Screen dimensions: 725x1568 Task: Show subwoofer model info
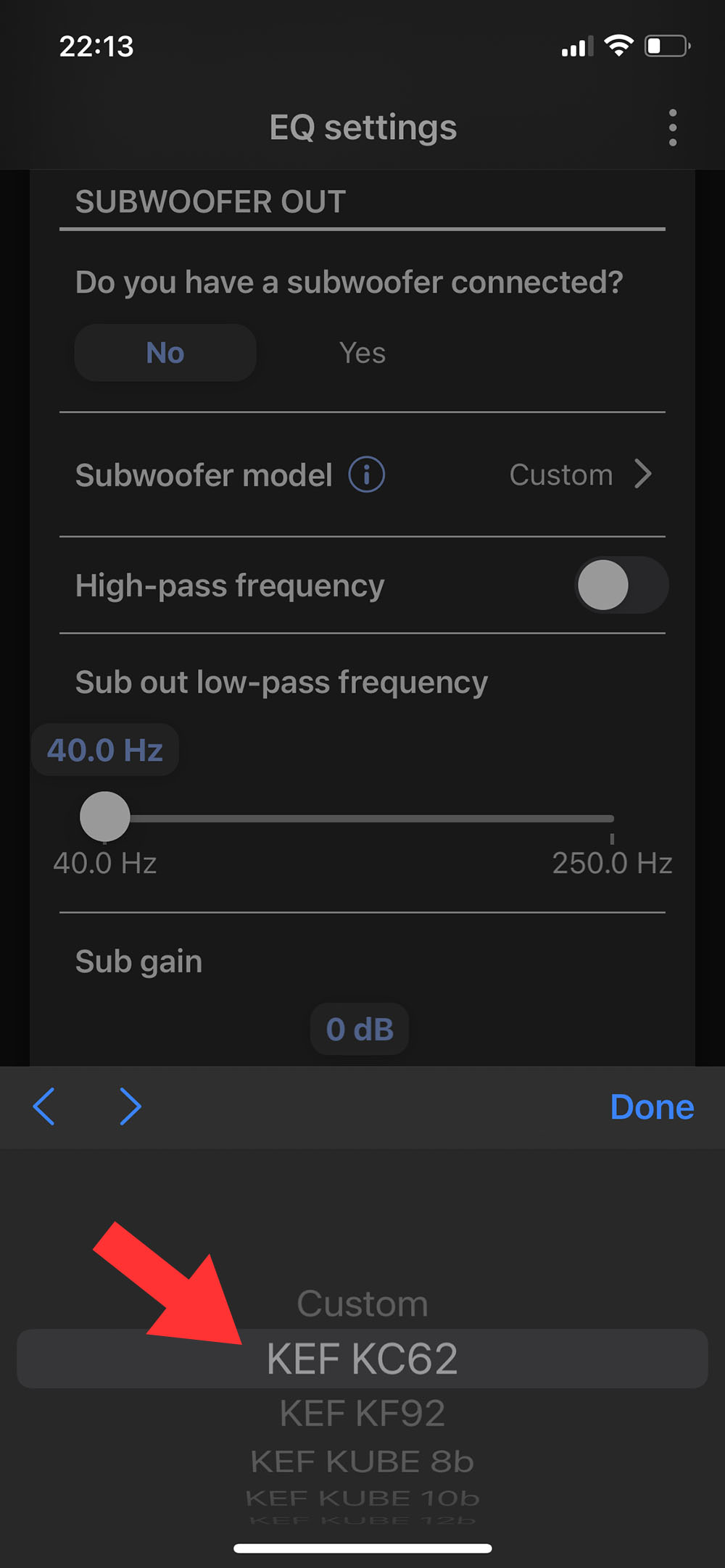367,475
